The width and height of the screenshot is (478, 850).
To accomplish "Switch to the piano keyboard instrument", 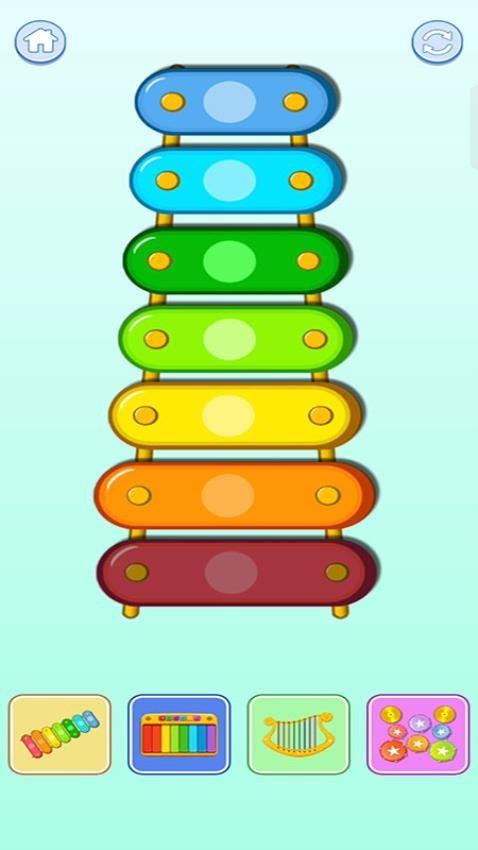I will pos(179,735).
